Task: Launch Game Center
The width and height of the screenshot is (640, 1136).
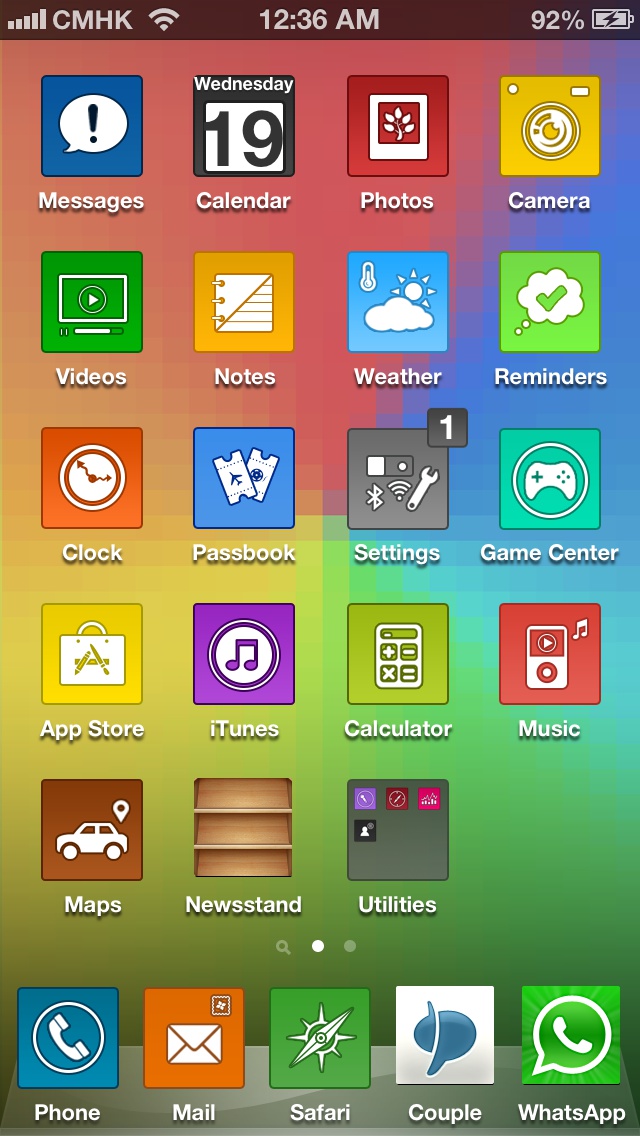Action: click(549, 479)
